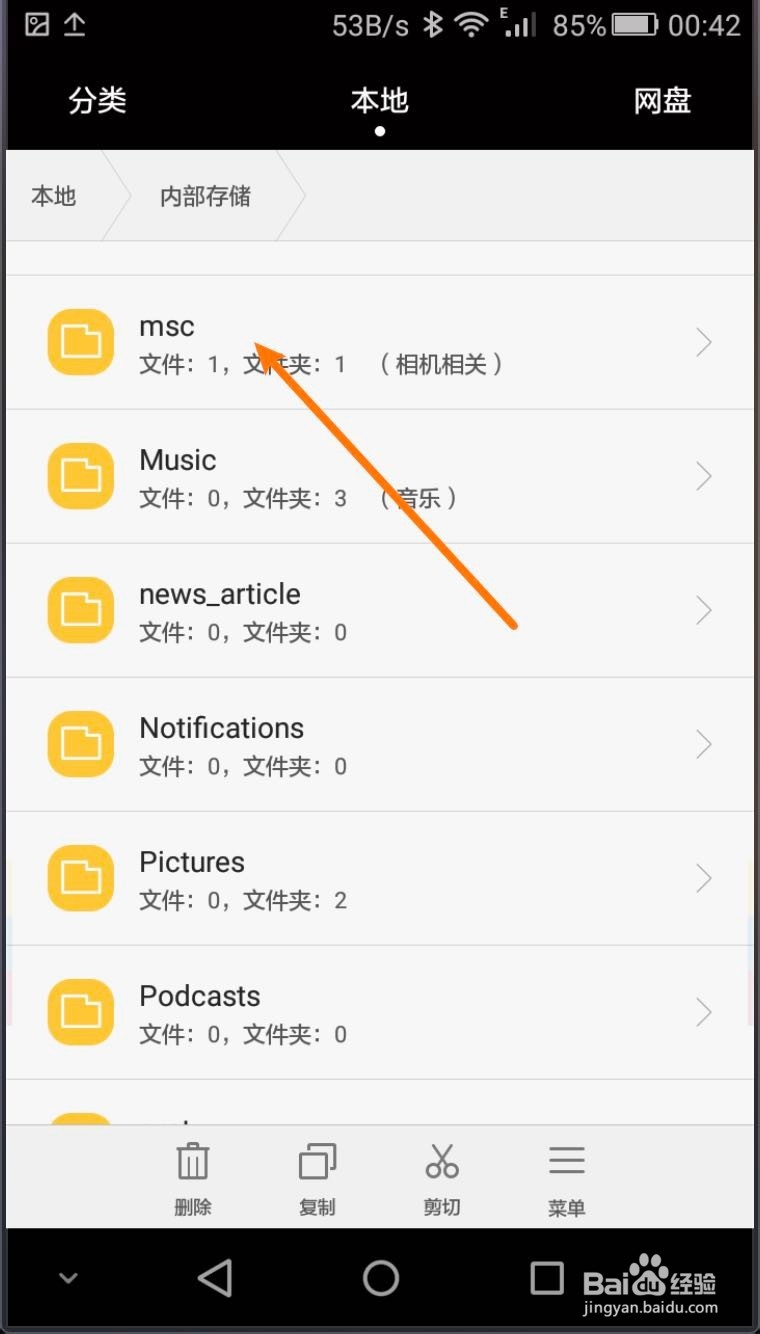Go to 本地 in the breadcrumb path
The width and height of the screenshot is (760, 1334).
coord(54,197)
